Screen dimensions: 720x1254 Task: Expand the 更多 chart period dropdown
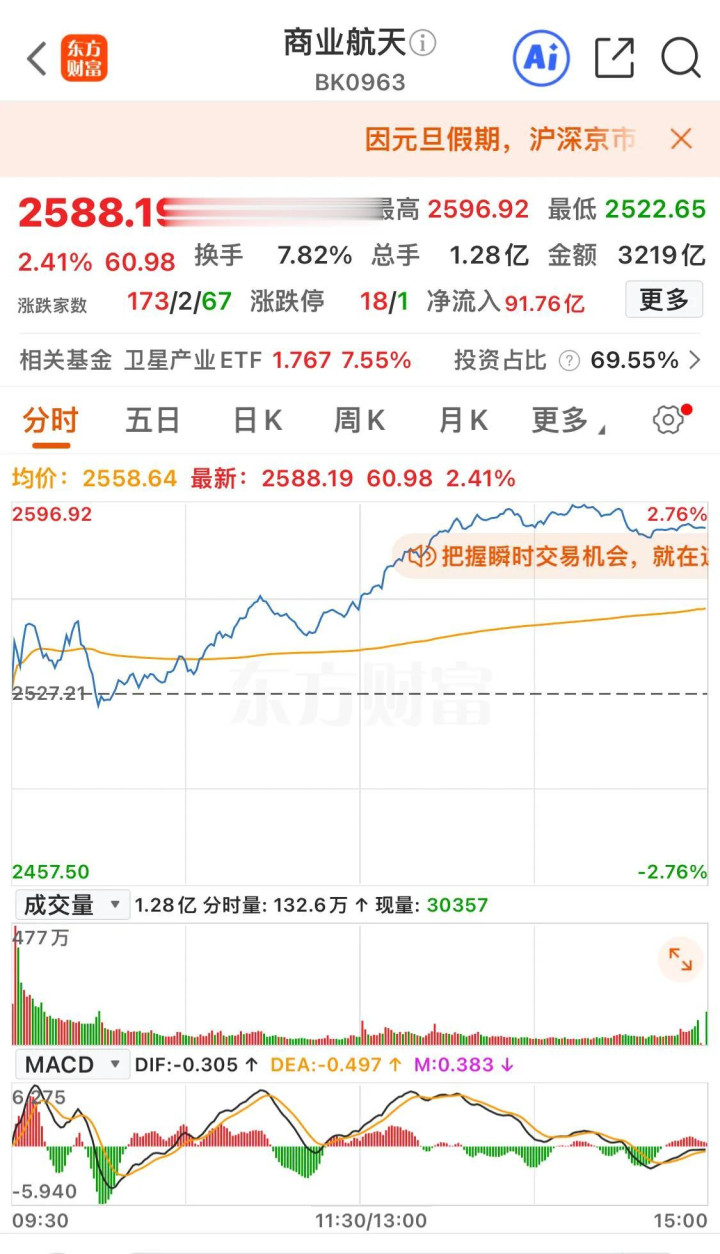567,421
